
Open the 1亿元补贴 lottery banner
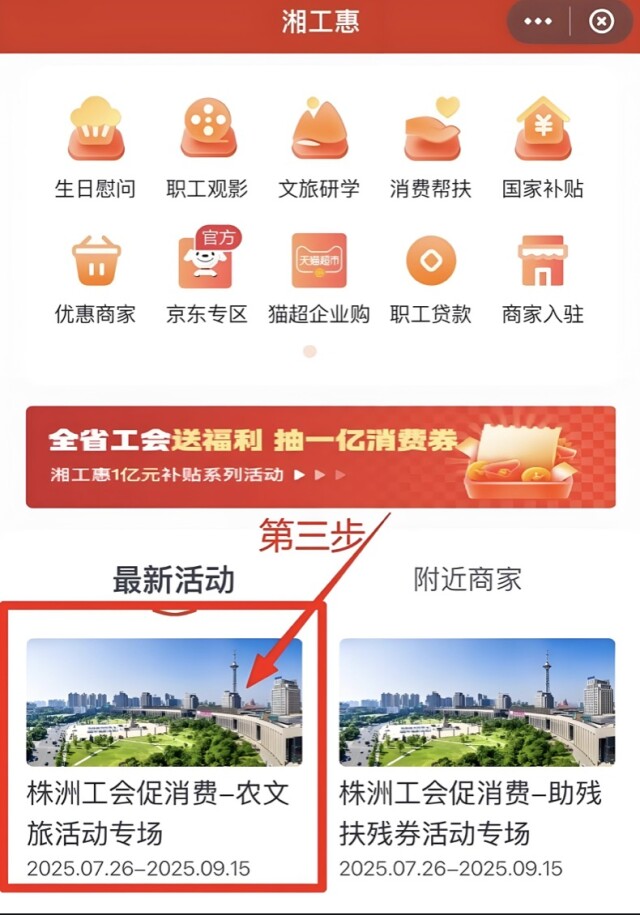click(x=320, y=457)
